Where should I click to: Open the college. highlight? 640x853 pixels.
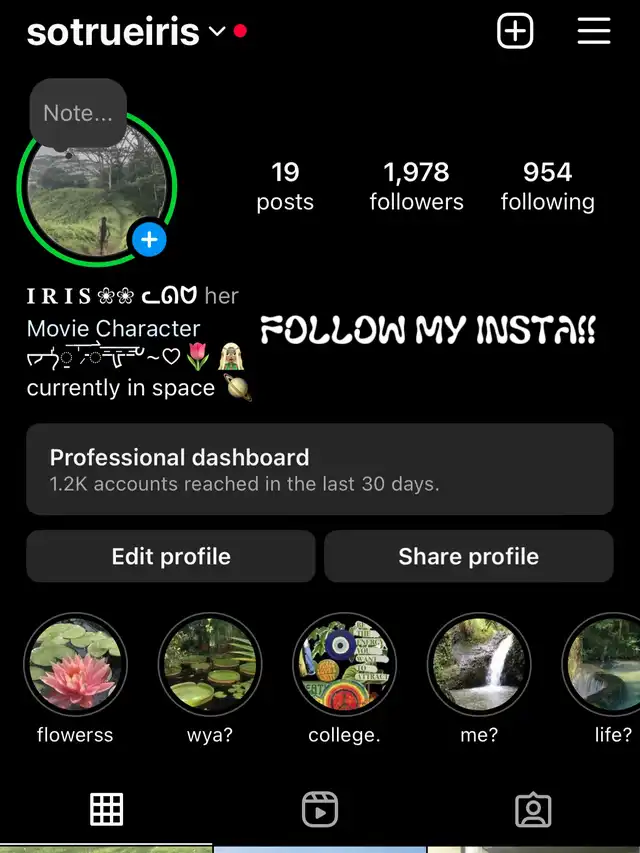(344, 665)
